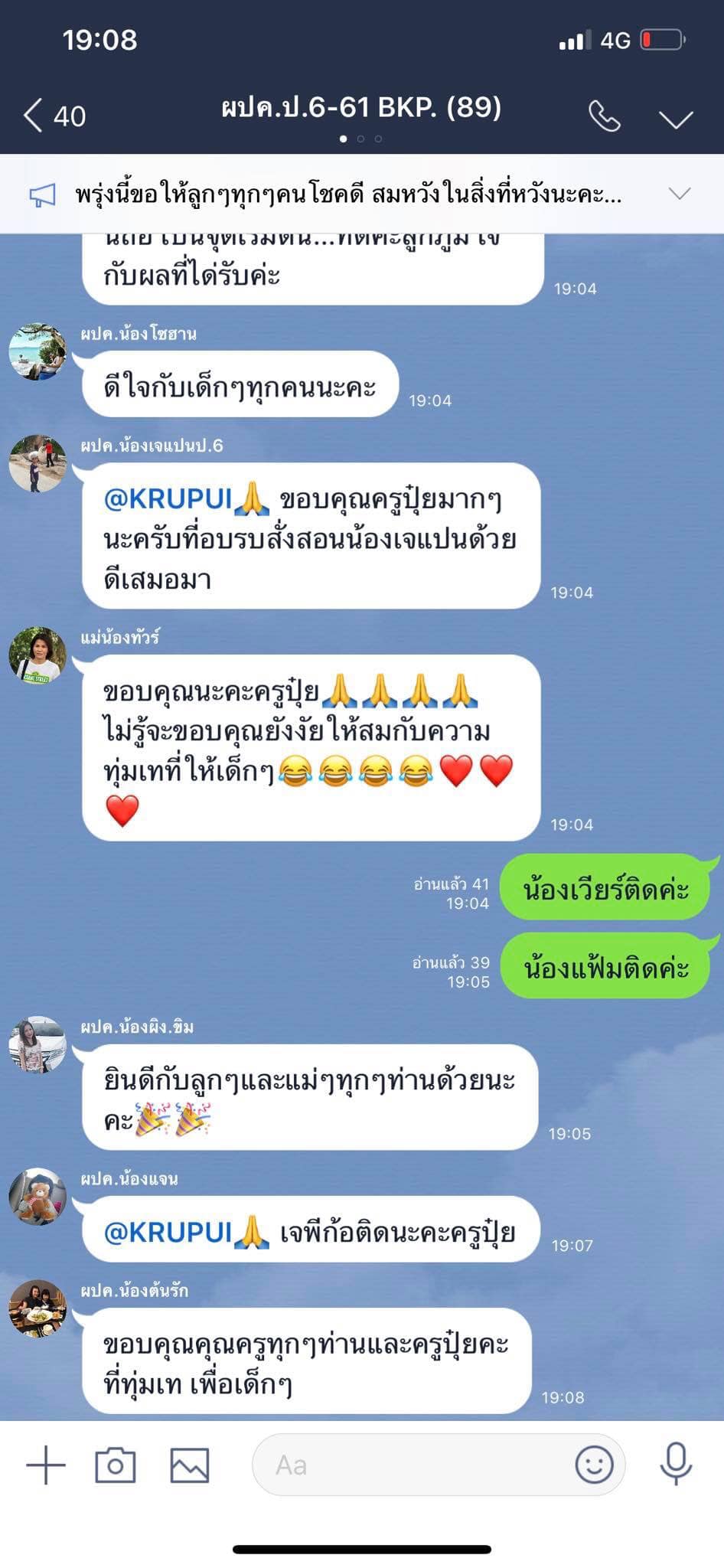View profile of ผปค.น้องแจน
The width and height of the screenshot is (724, 1568).
click(x=38, y=1196)
